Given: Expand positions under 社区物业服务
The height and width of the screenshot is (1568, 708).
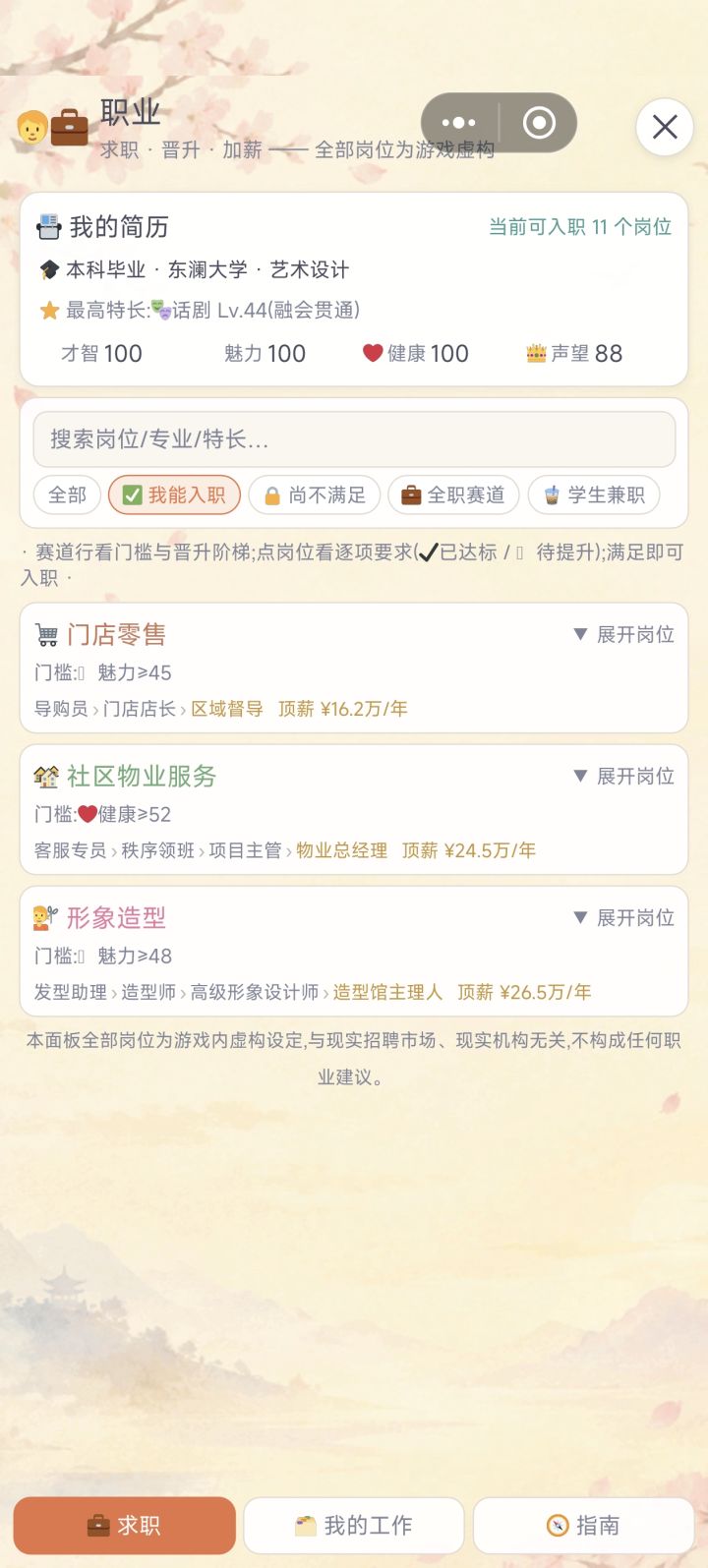Looking at the screenshot, I should tap(623, 777).
